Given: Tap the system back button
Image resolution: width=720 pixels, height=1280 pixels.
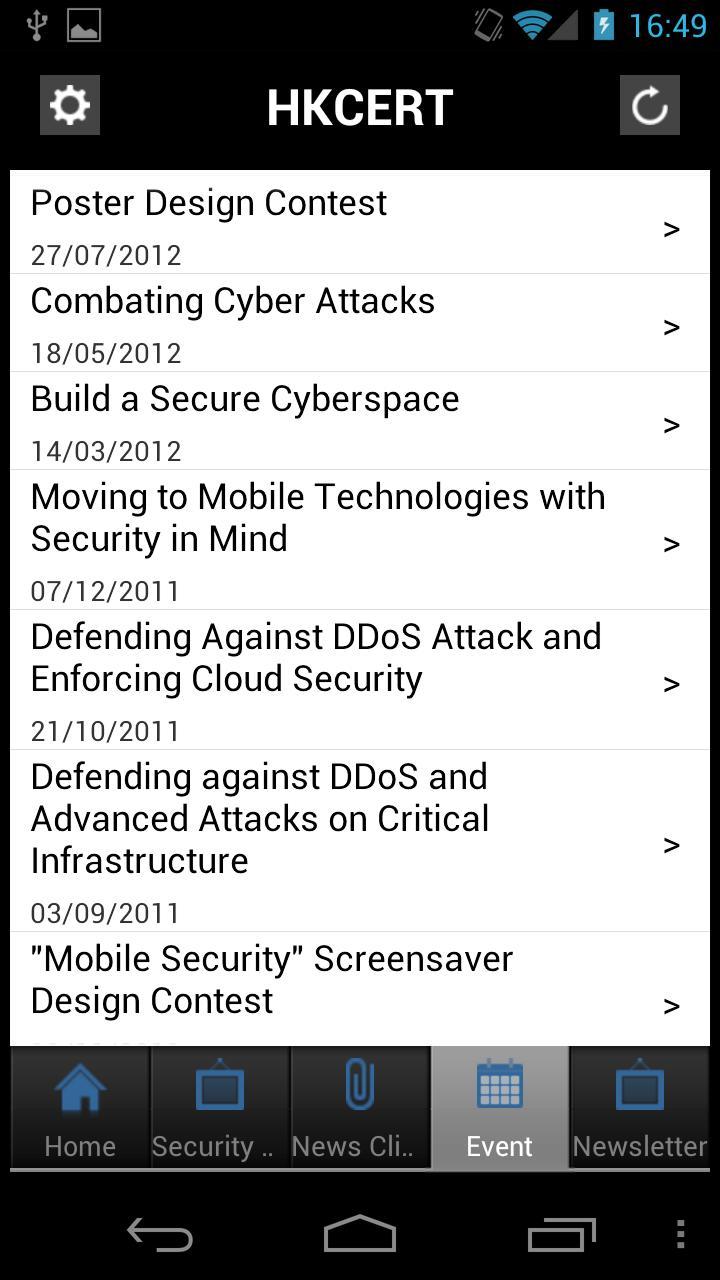Looking at the screenshot, I should 160,1235.
